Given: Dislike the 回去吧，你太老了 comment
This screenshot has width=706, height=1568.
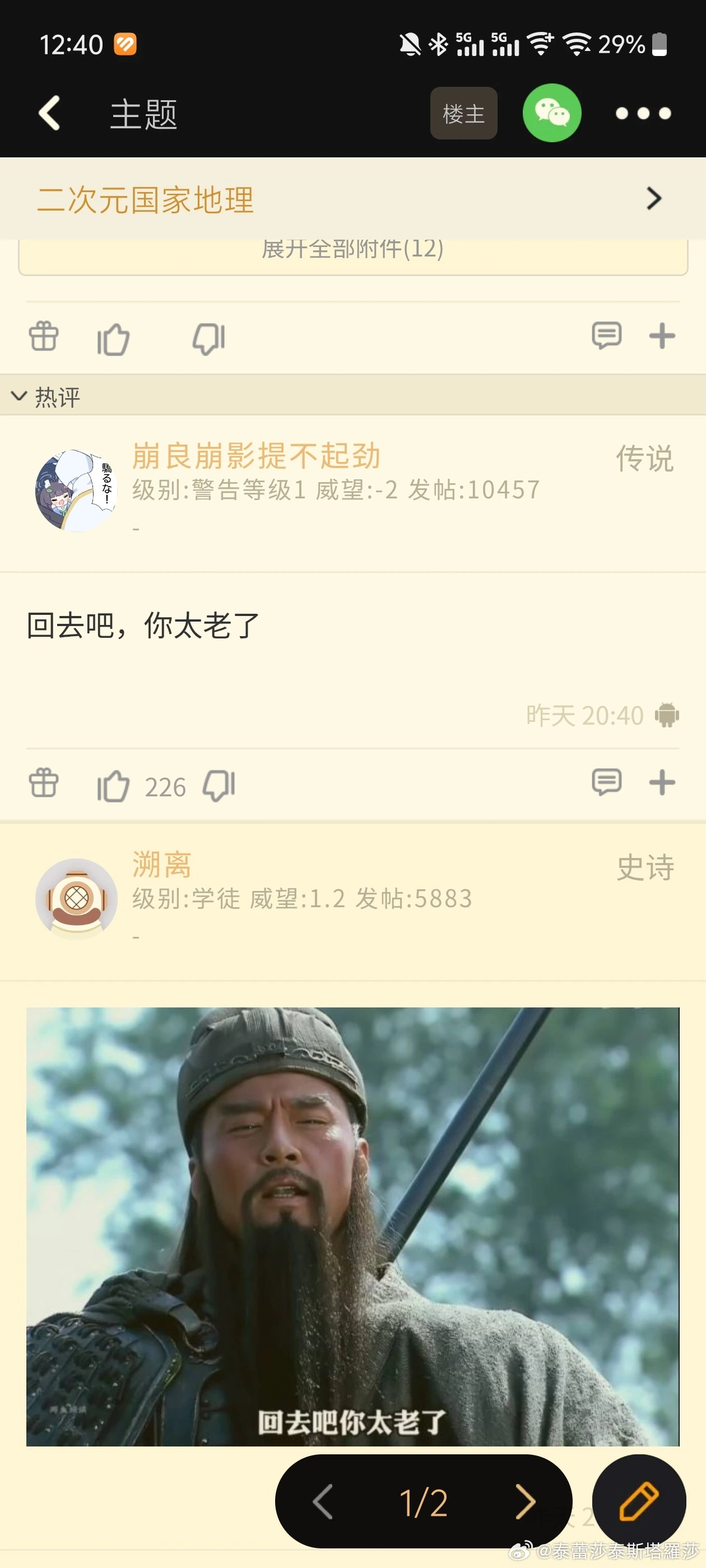Looking at the screenshot, I should 219,785.
